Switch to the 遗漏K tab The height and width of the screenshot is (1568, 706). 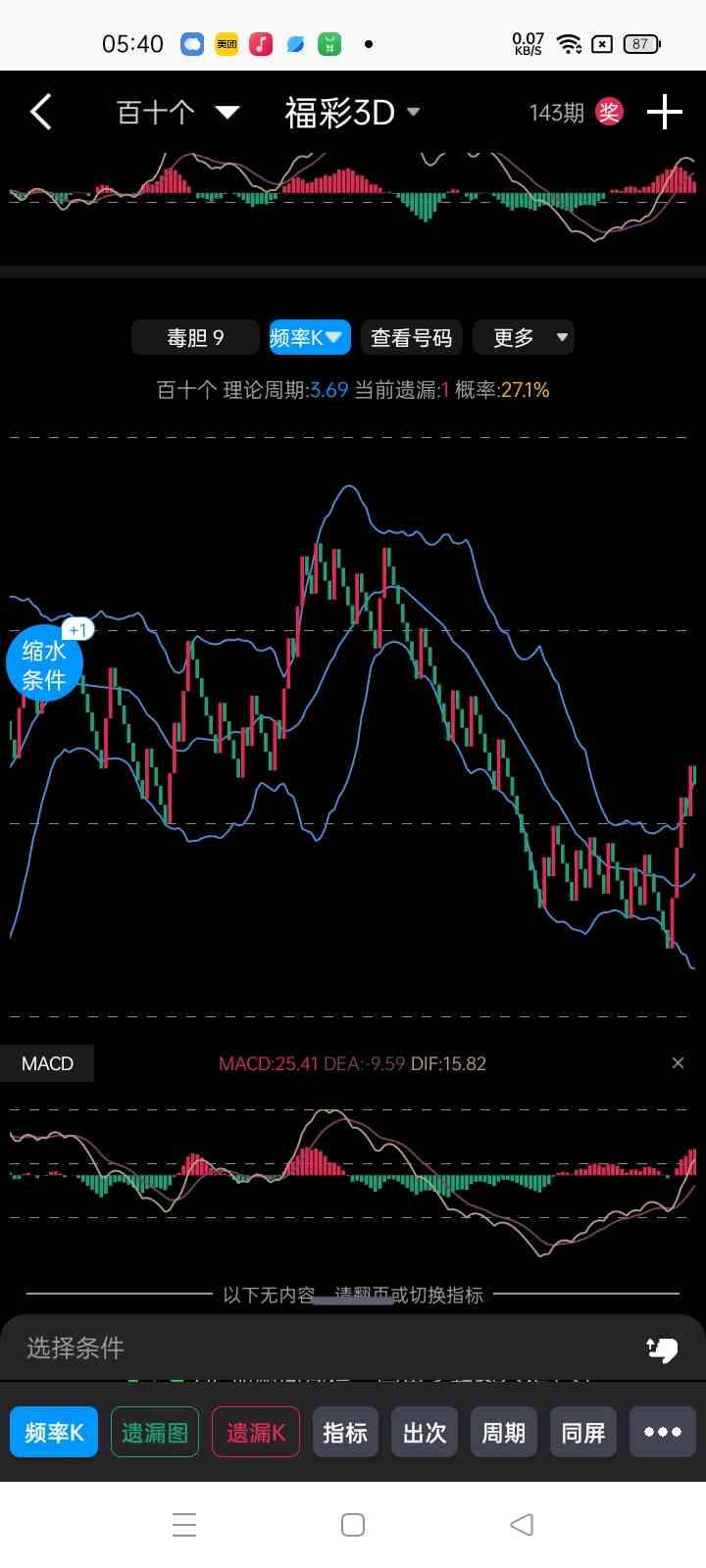pyautogui.click(x=256, y=1433)
